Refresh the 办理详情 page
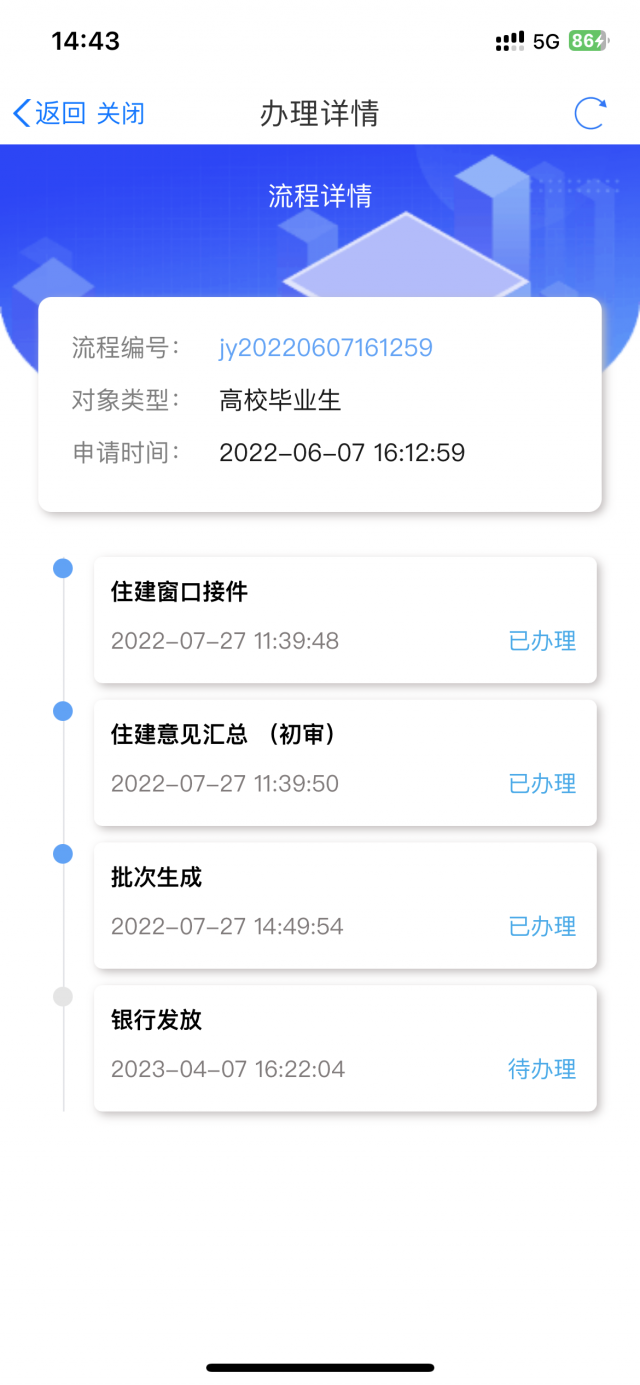 590,113
